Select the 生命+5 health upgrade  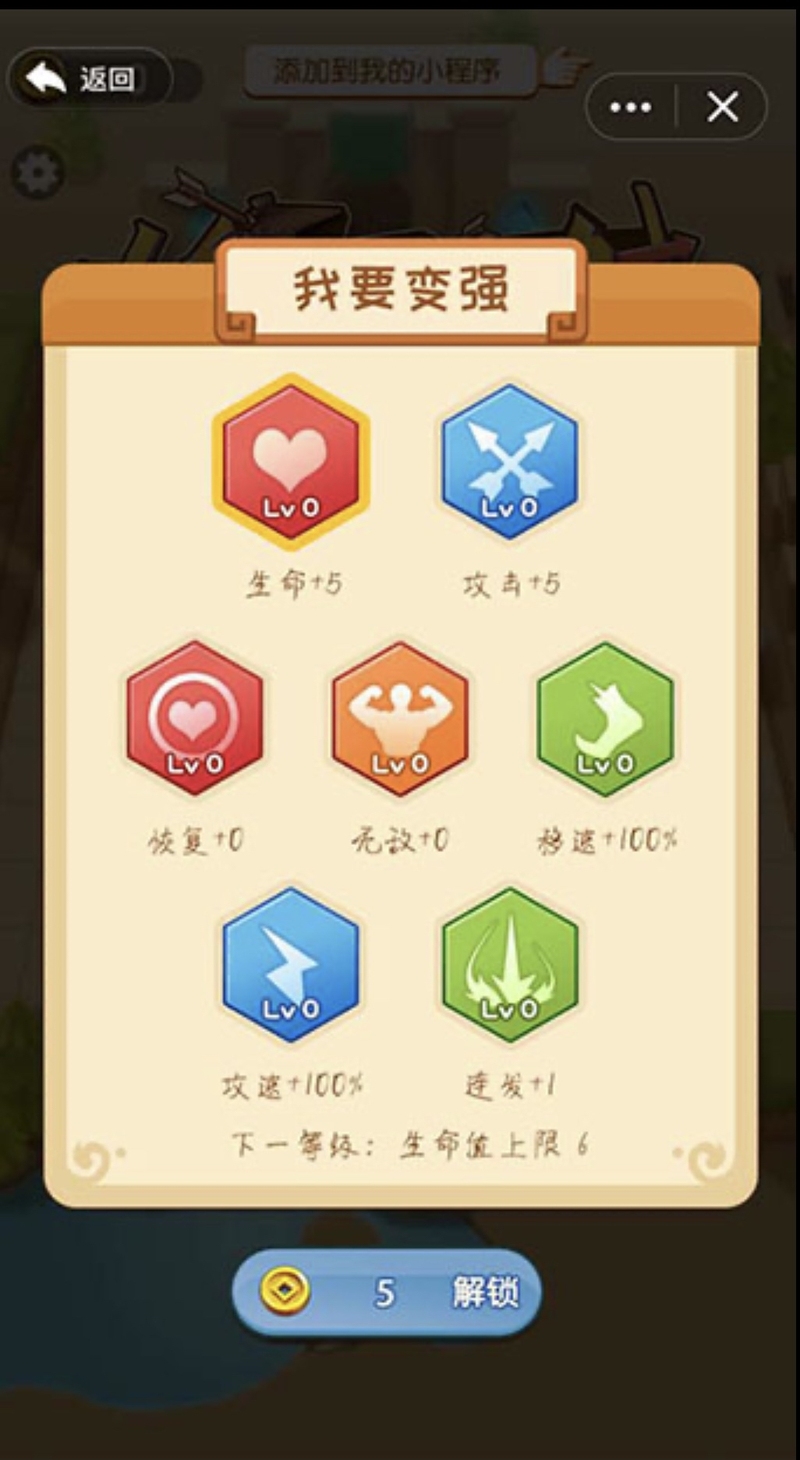click(290, 462)
